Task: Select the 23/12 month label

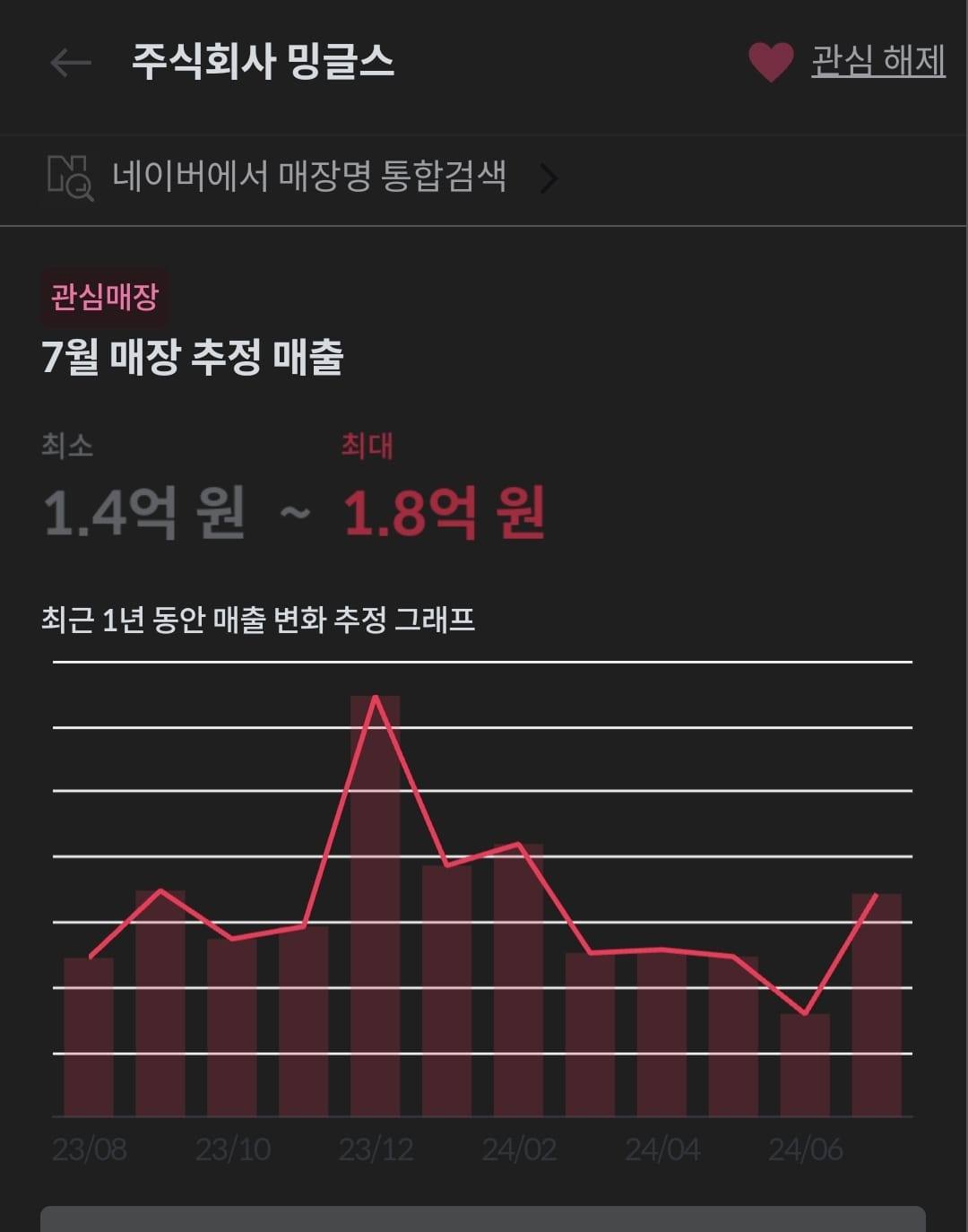Action: tap(376, 1148)
